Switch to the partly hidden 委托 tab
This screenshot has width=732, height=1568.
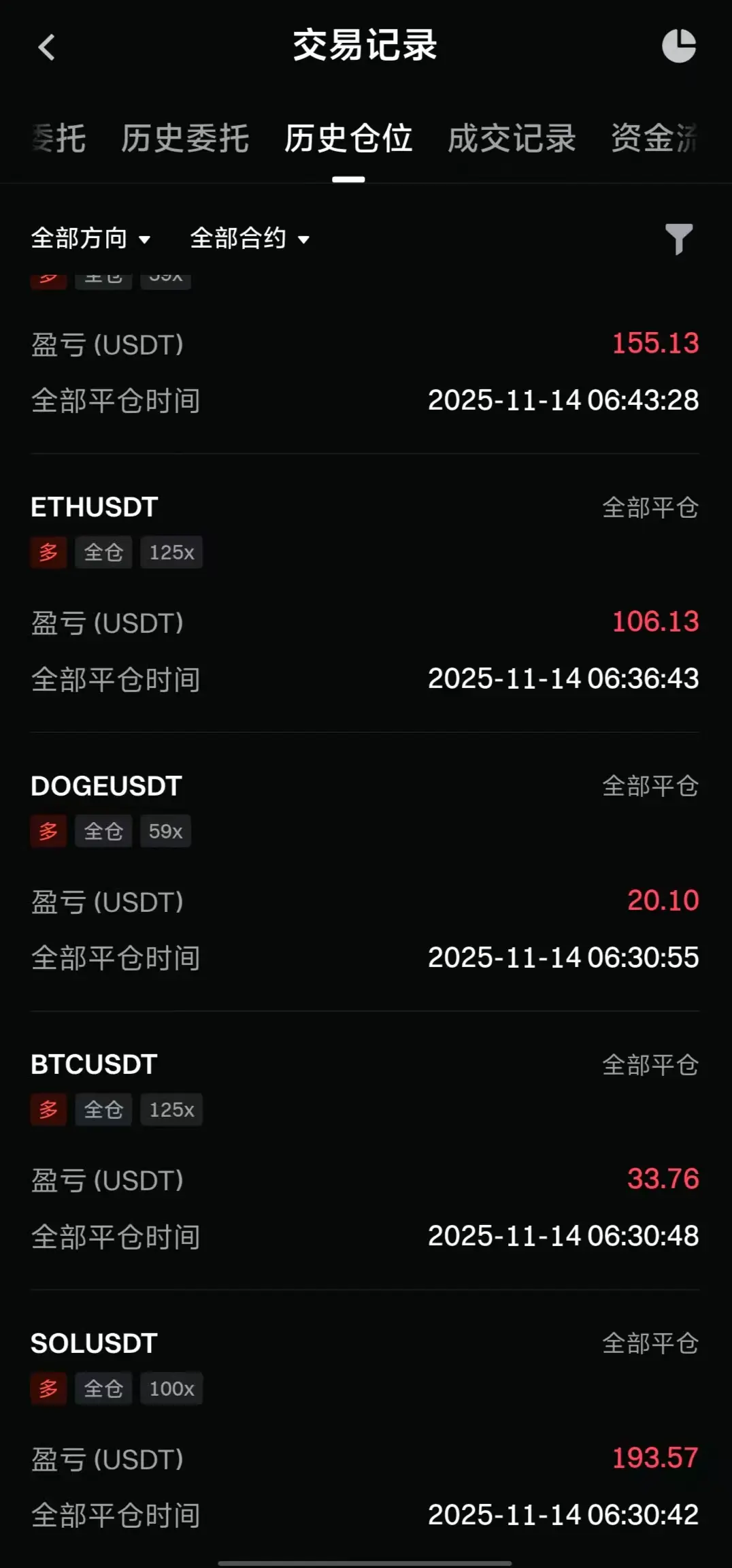(x=60, y=139)
